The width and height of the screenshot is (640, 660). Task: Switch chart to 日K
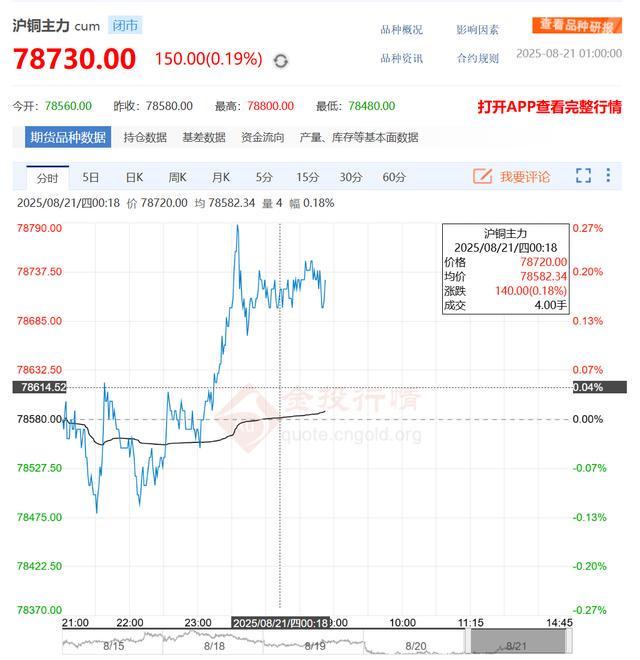134,177
